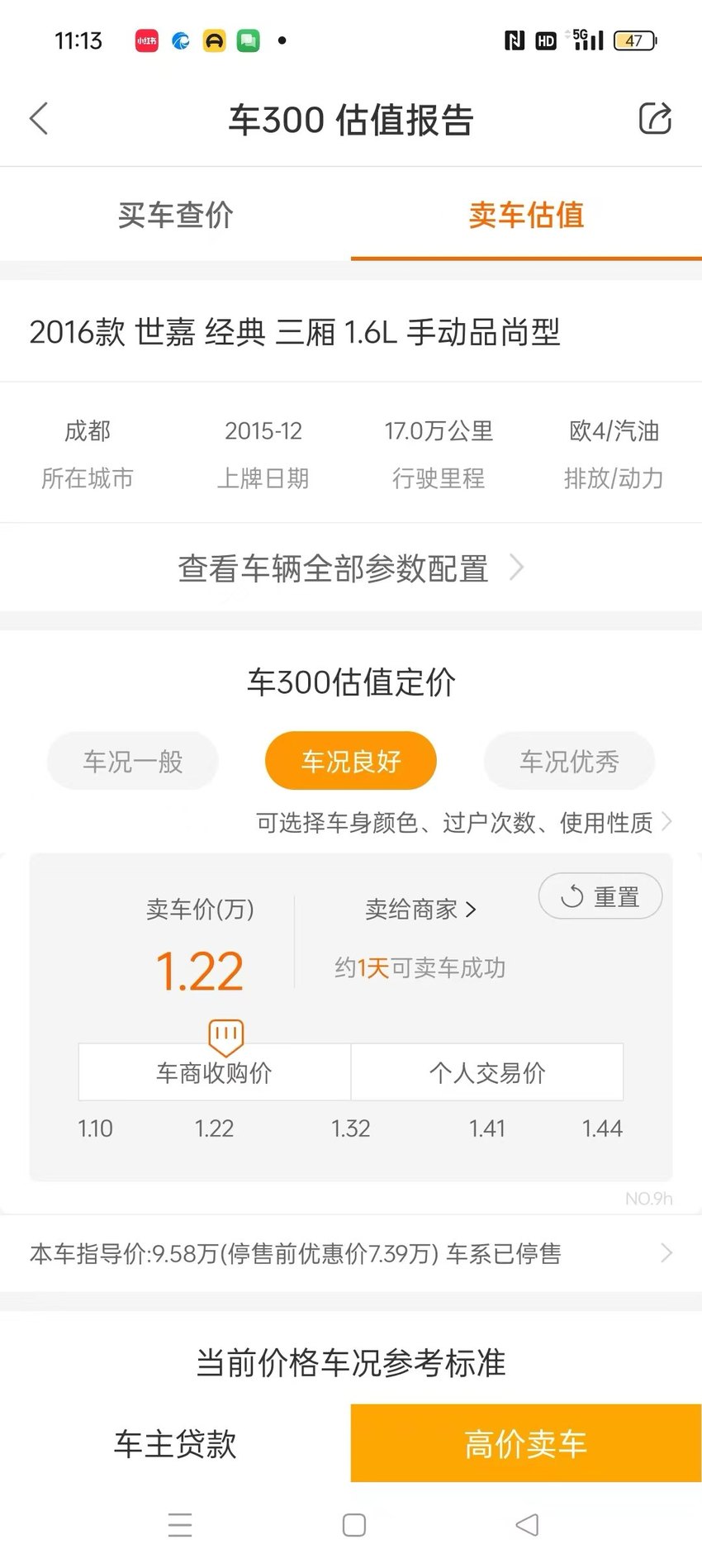Open the 本车指导价 9.58万 row
This screenshot has width=702, height=1568.
(x=351, y=1254)
